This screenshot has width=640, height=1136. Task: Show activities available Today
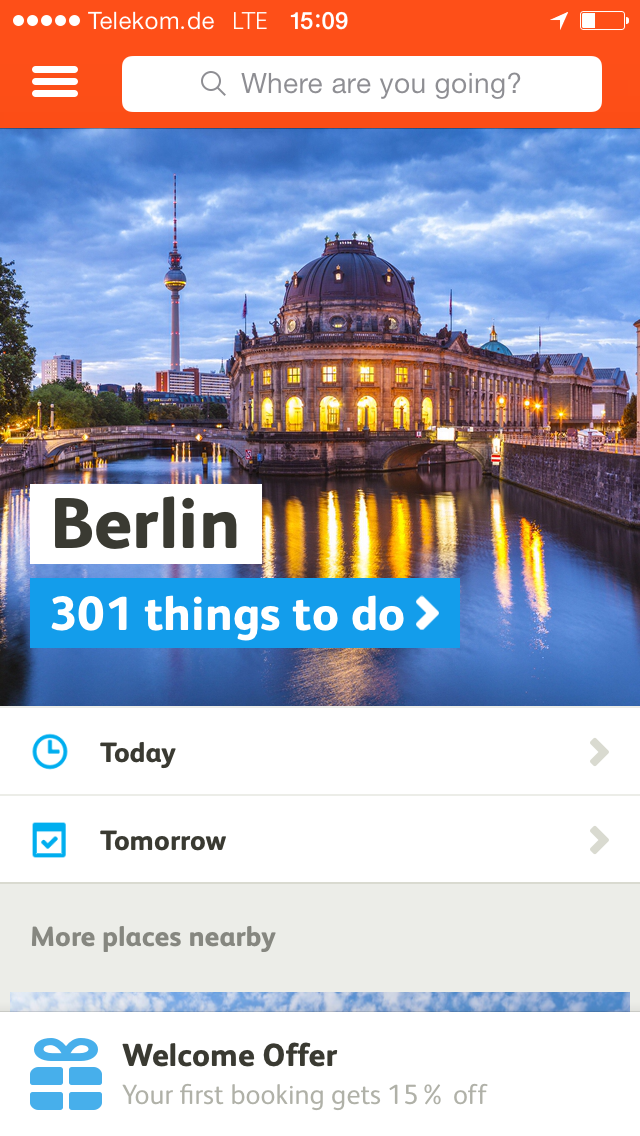click(x=320, y=752)
